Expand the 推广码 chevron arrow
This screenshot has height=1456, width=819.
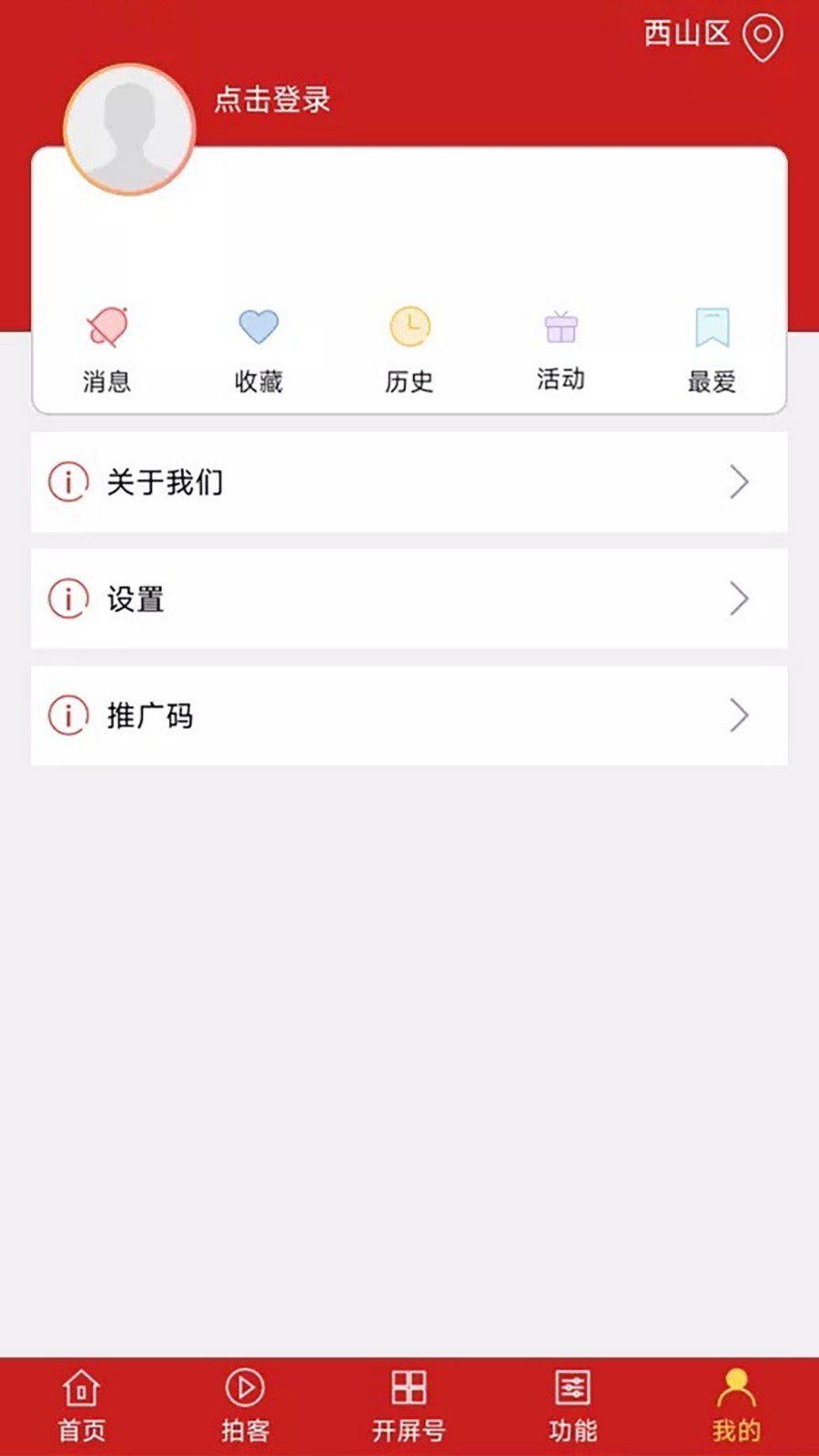tap(739, 716)
